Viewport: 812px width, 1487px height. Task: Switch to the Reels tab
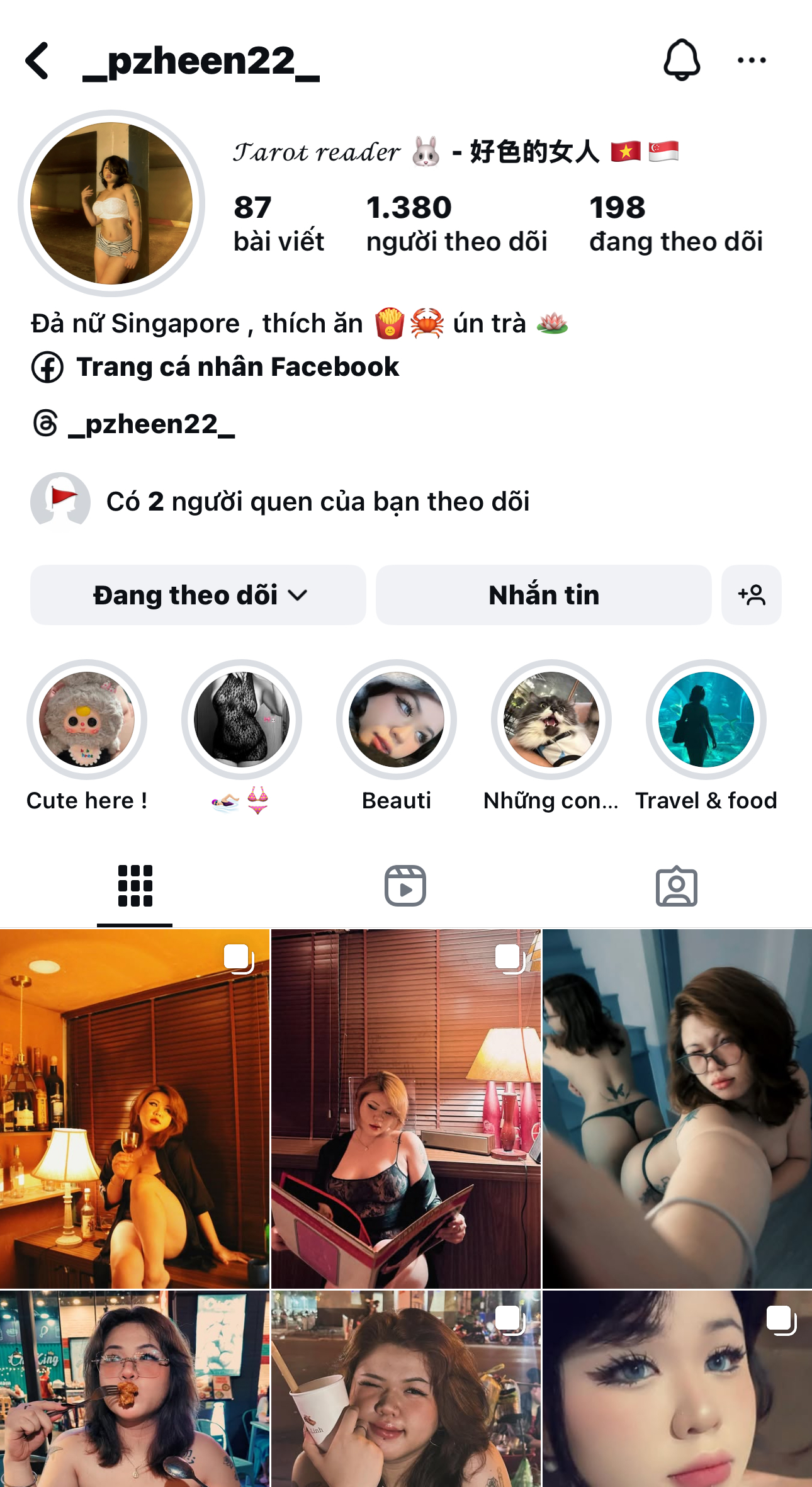(x=405, y=886)
